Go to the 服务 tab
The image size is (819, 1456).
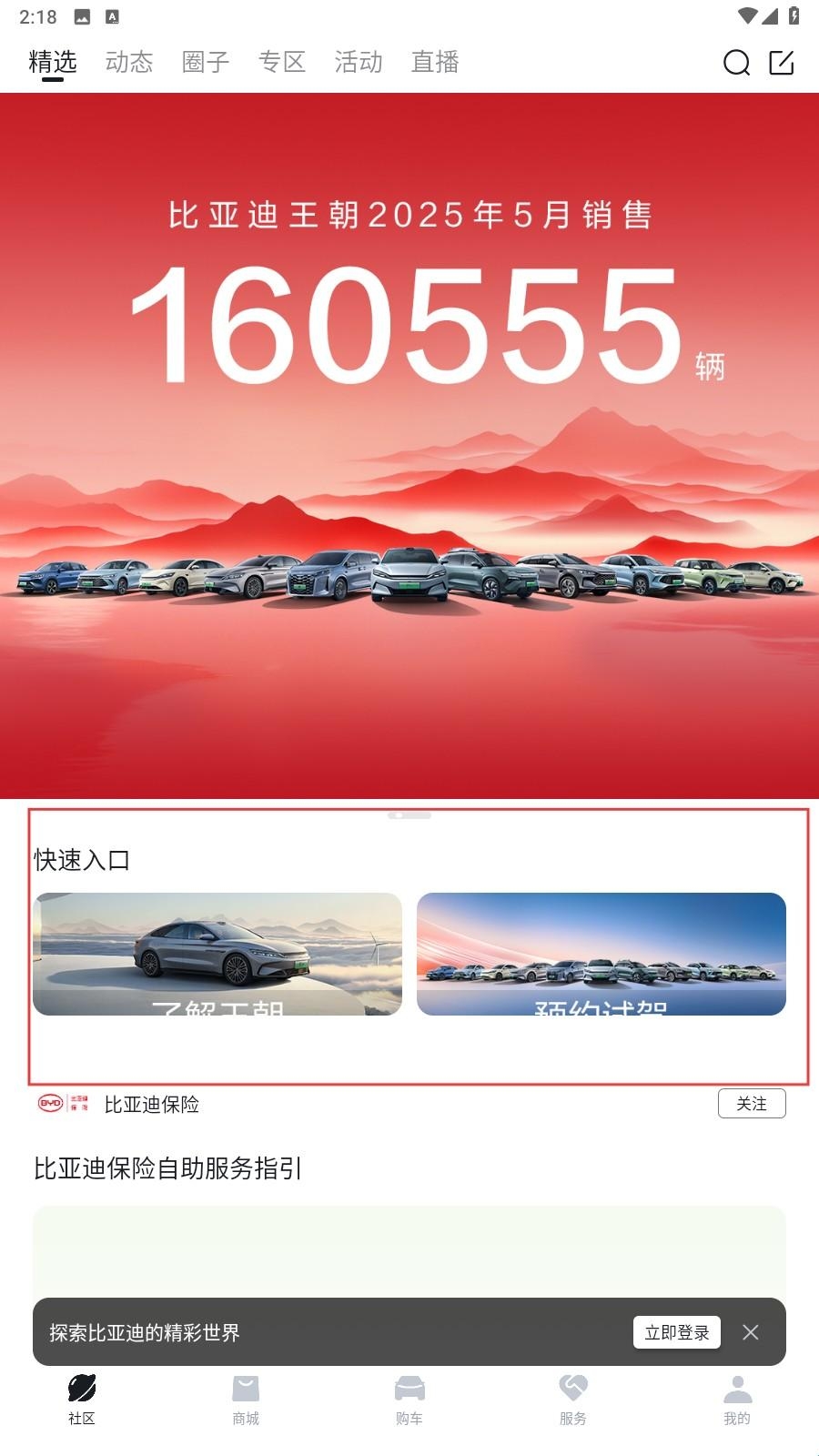(x=573, y=1400)
